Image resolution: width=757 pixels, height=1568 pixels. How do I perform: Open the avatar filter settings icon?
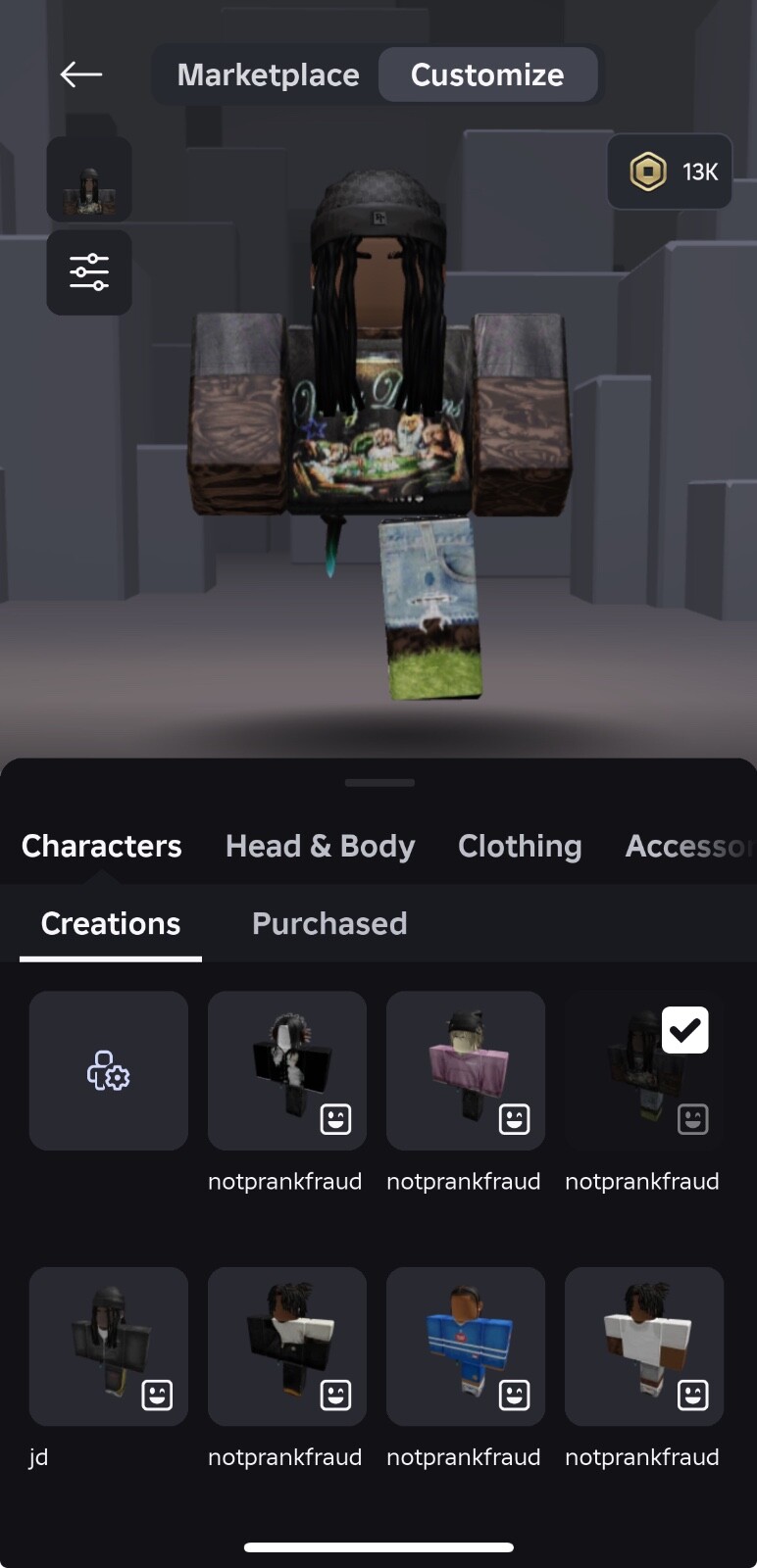point(88,272)
